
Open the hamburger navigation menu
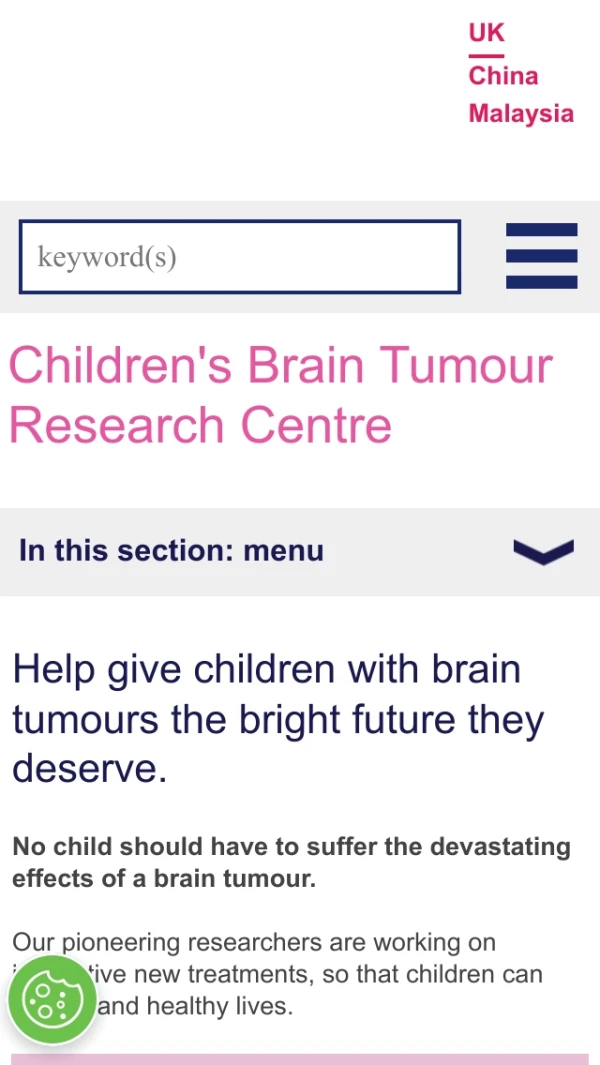541,256
